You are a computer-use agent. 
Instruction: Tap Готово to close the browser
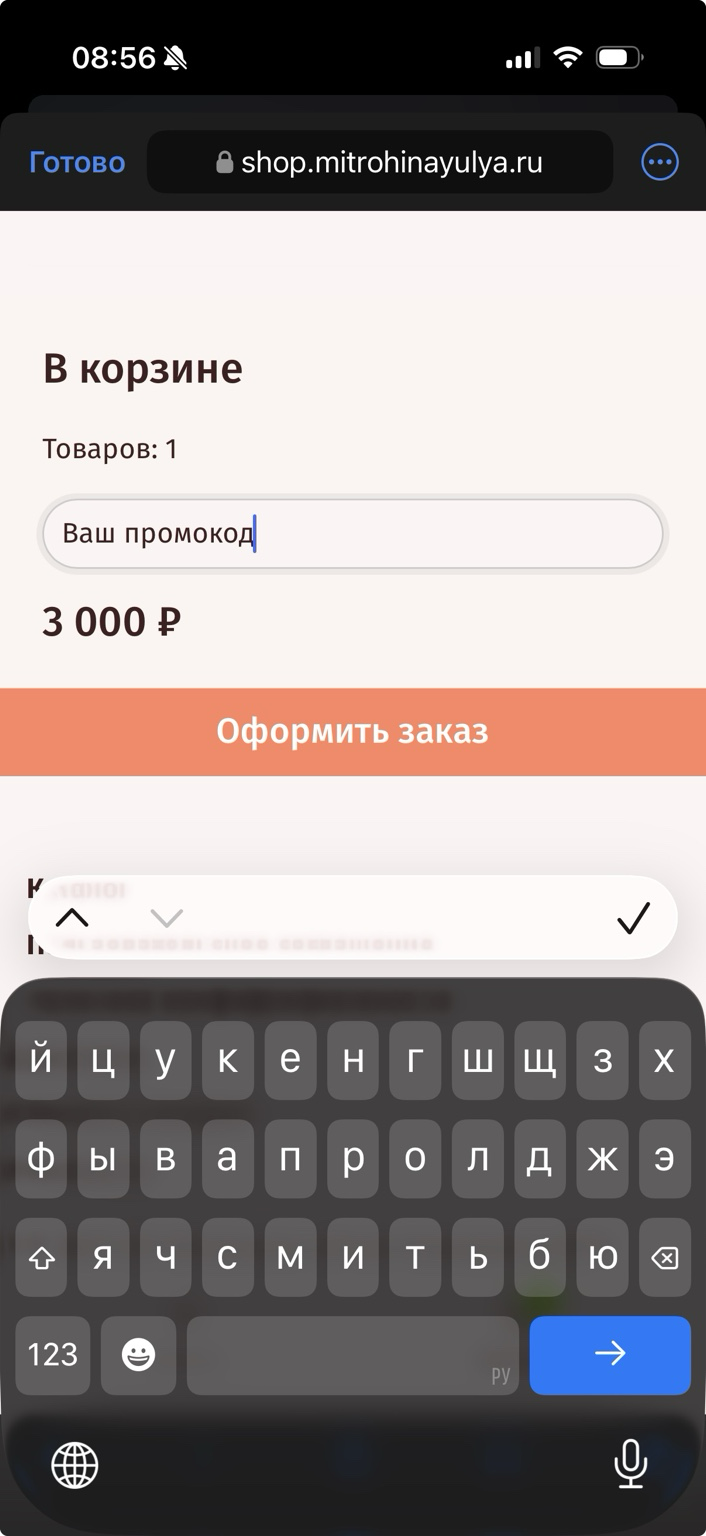pos(77,162)
